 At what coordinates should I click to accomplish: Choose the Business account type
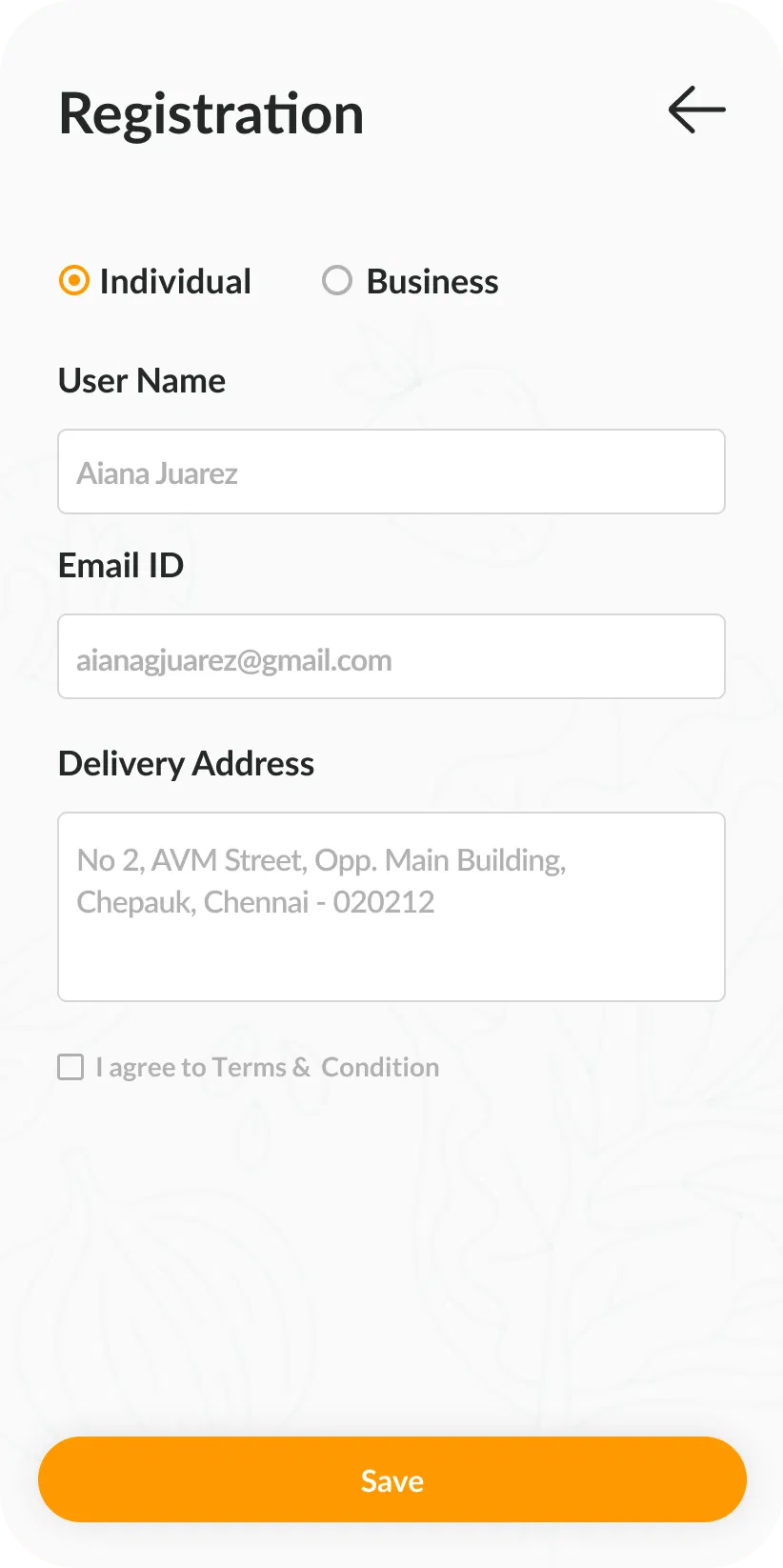[337, 281]
